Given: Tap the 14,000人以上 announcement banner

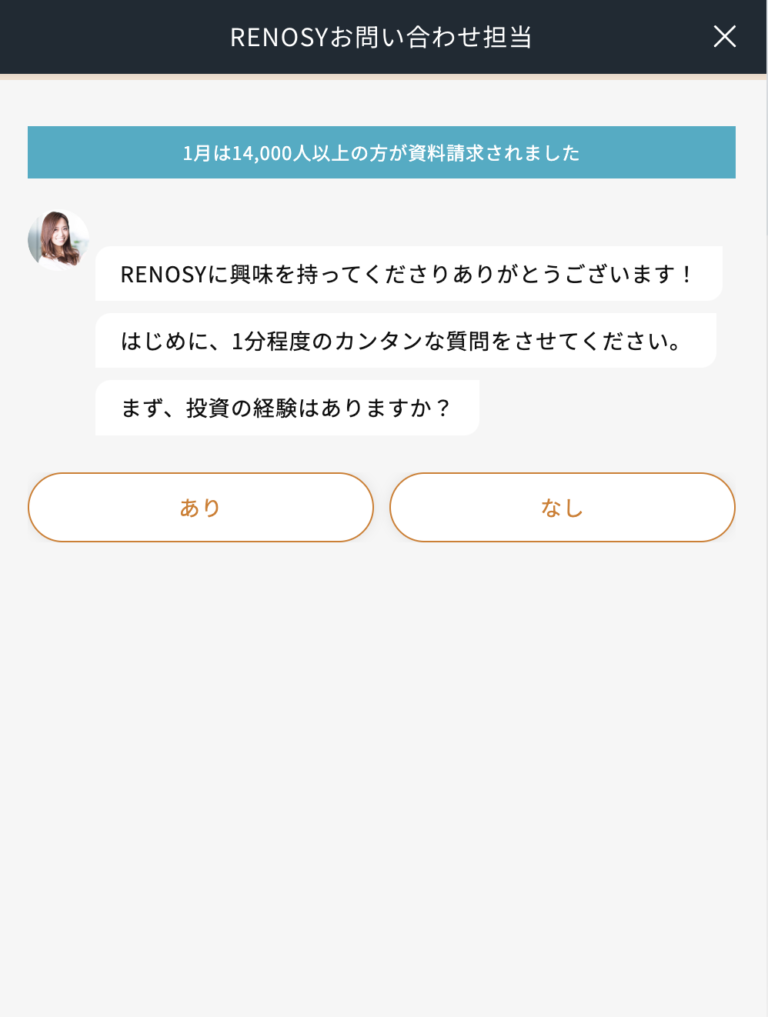Looking at the screenshot, I should click(x=384, y=153).
